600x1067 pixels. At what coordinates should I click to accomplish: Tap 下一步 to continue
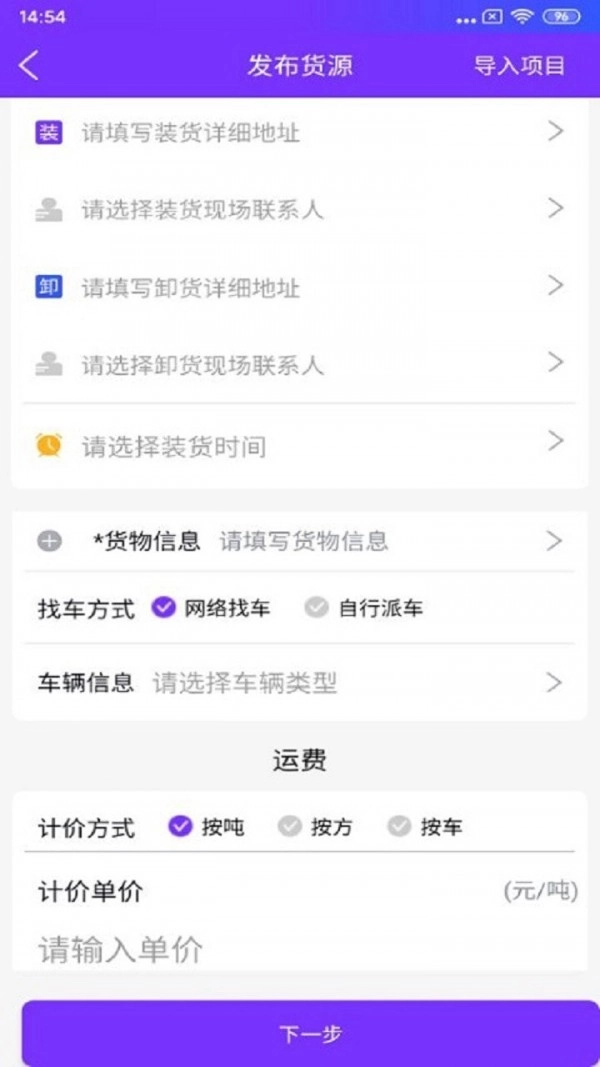point(309,1033)
